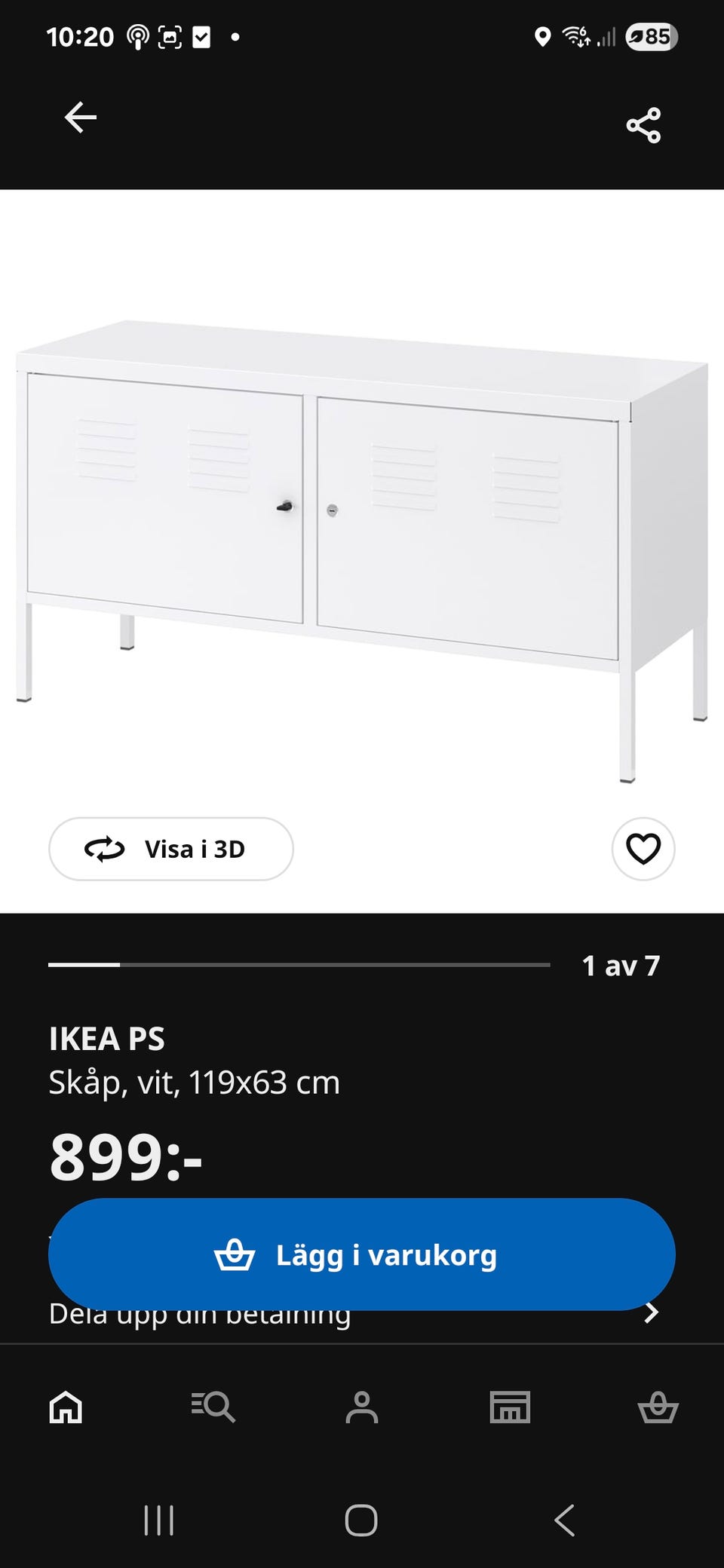Open recent apps from system bar
The width and height of the screenshot is (724, 1568).
pos(159,1520)
